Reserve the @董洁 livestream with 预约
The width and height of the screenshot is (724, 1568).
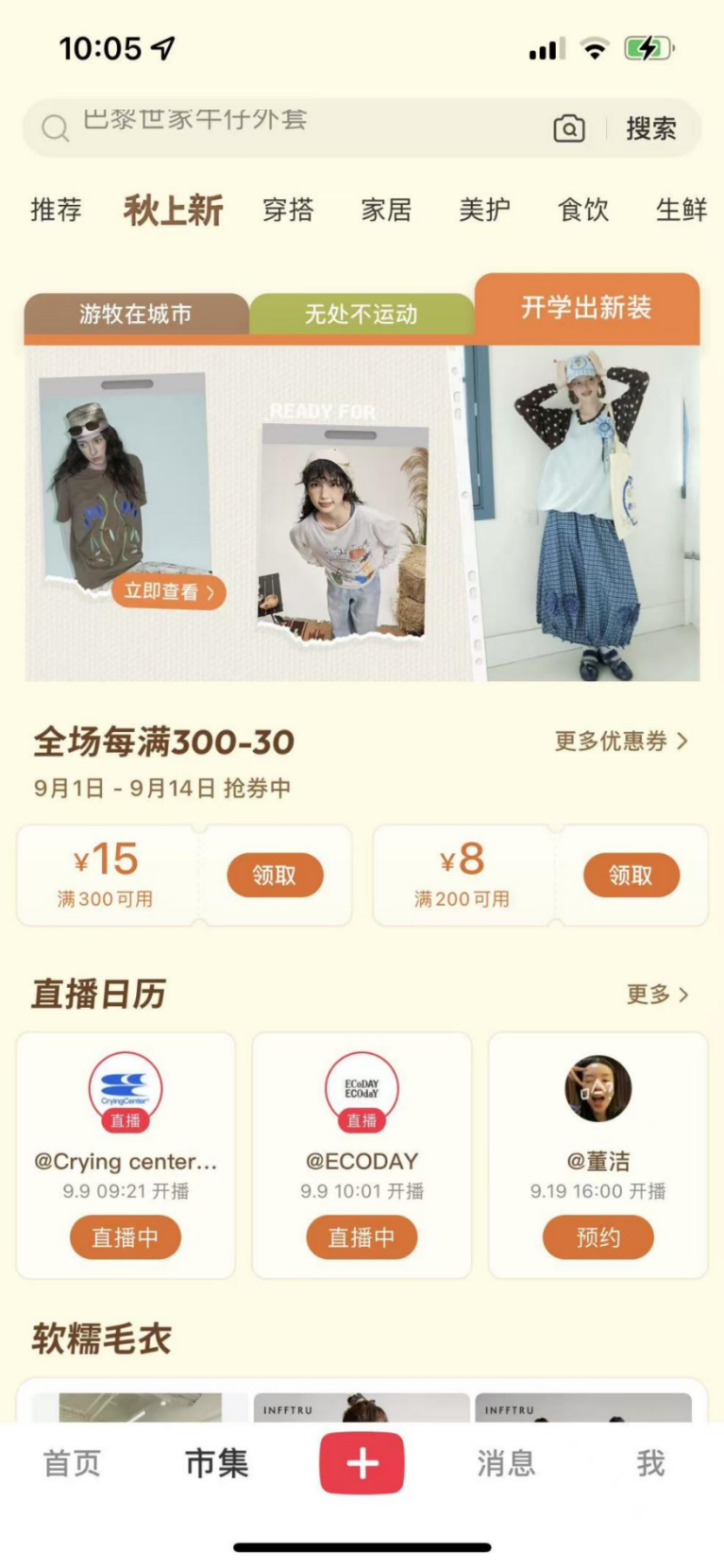(x=598, y=1237)
